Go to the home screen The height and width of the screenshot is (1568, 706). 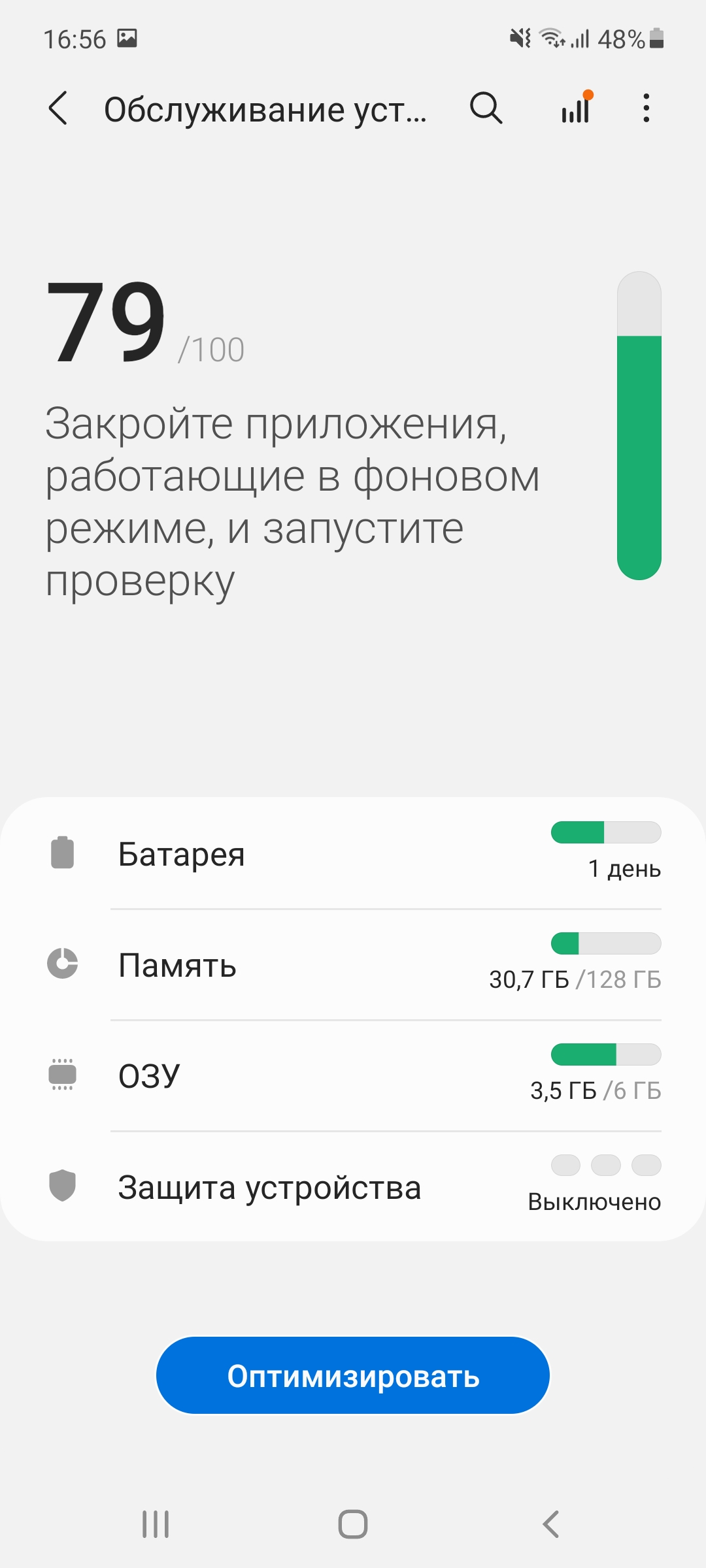pyautogui.click(x=353, y=1524)
